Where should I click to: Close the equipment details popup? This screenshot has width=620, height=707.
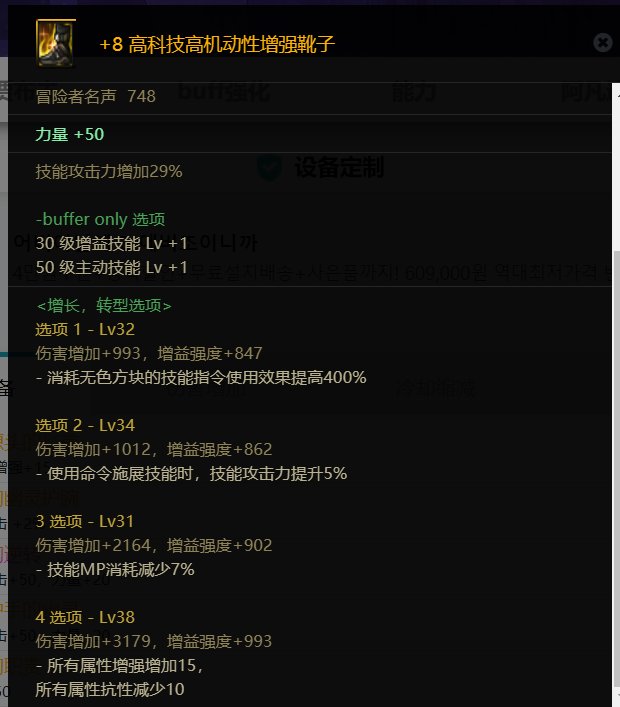point(602,42)
